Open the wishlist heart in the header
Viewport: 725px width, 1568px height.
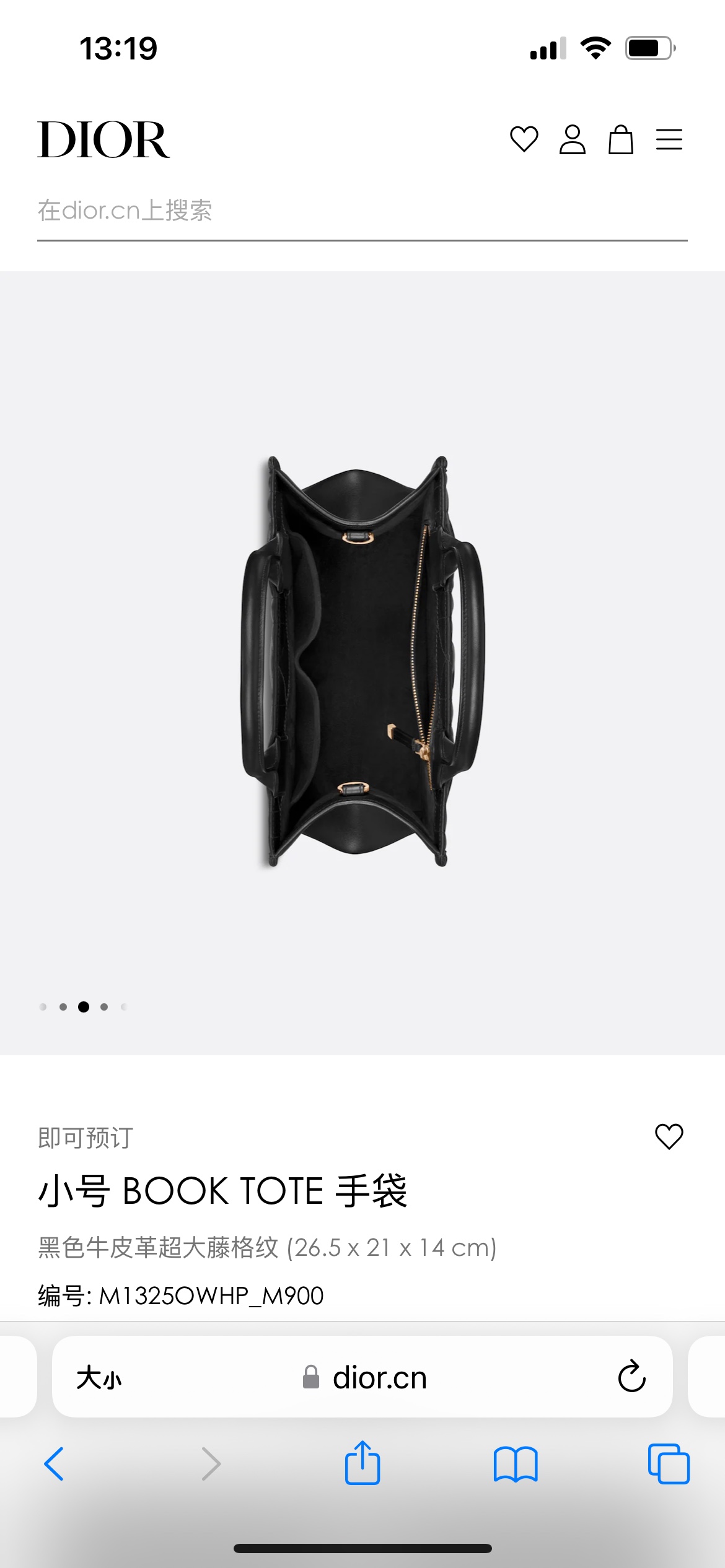[x=524, y=139]
